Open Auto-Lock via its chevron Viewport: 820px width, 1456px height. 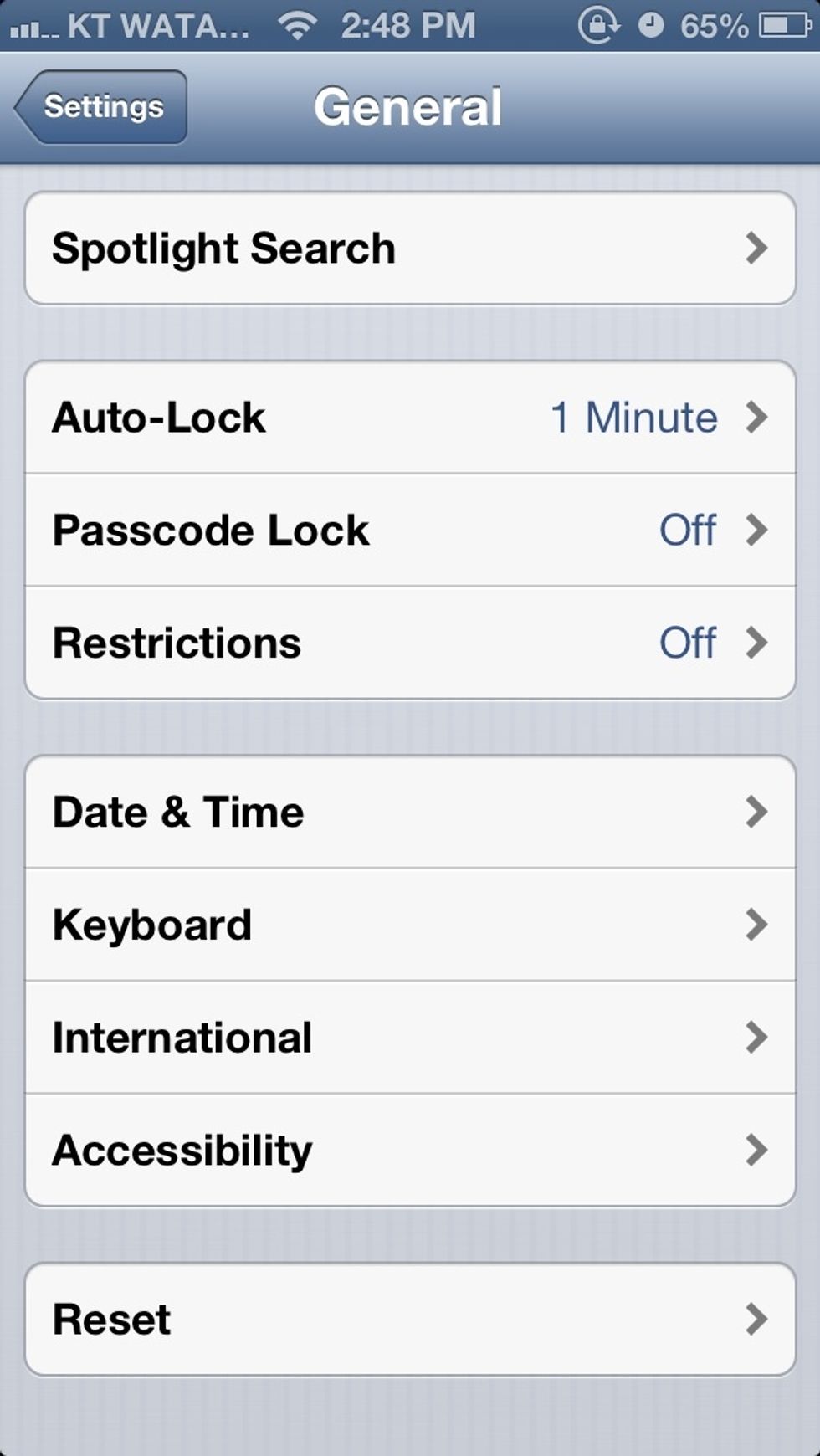click(758, 417)
